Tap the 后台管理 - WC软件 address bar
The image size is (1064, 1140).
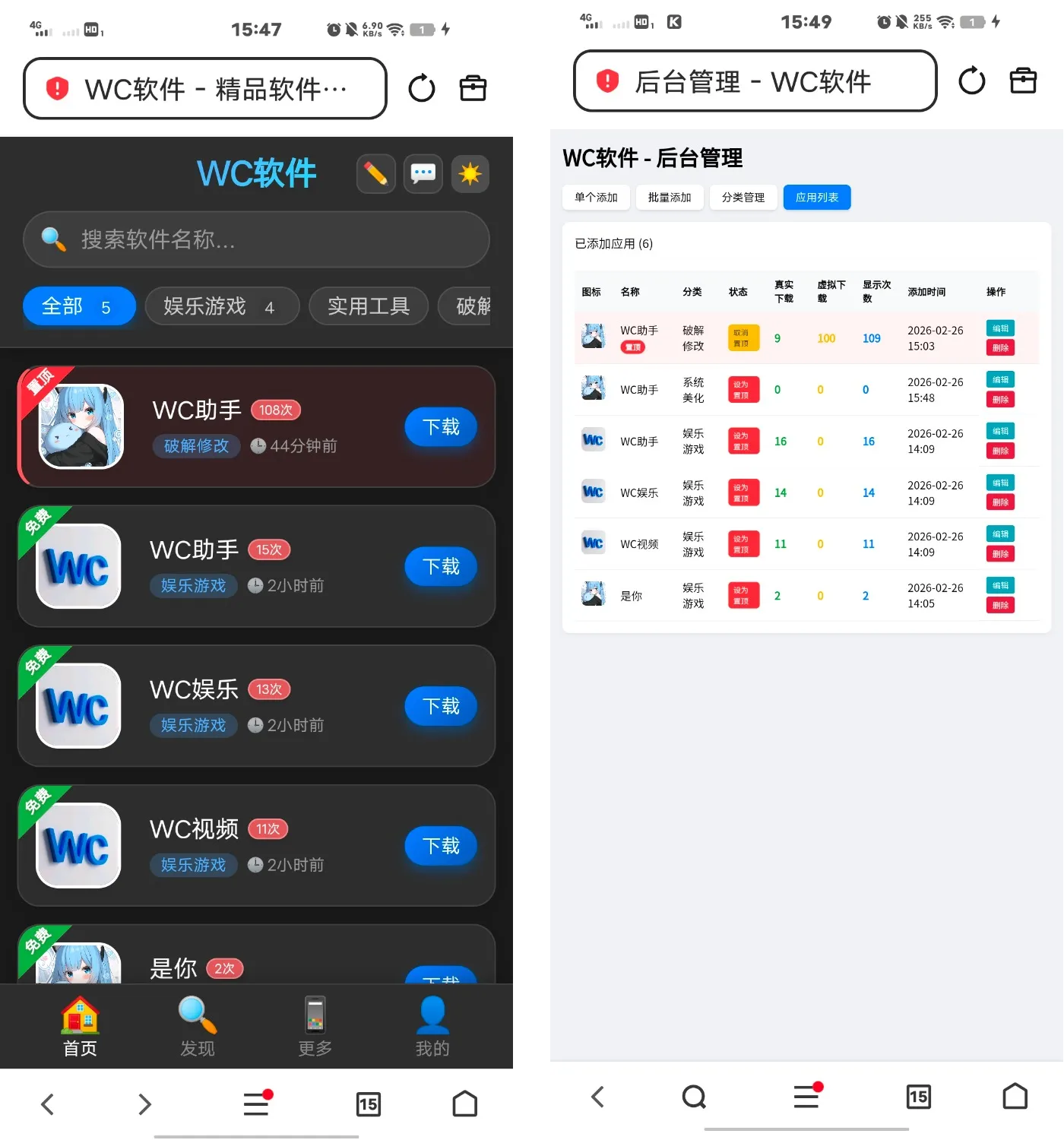coord(755,81)
